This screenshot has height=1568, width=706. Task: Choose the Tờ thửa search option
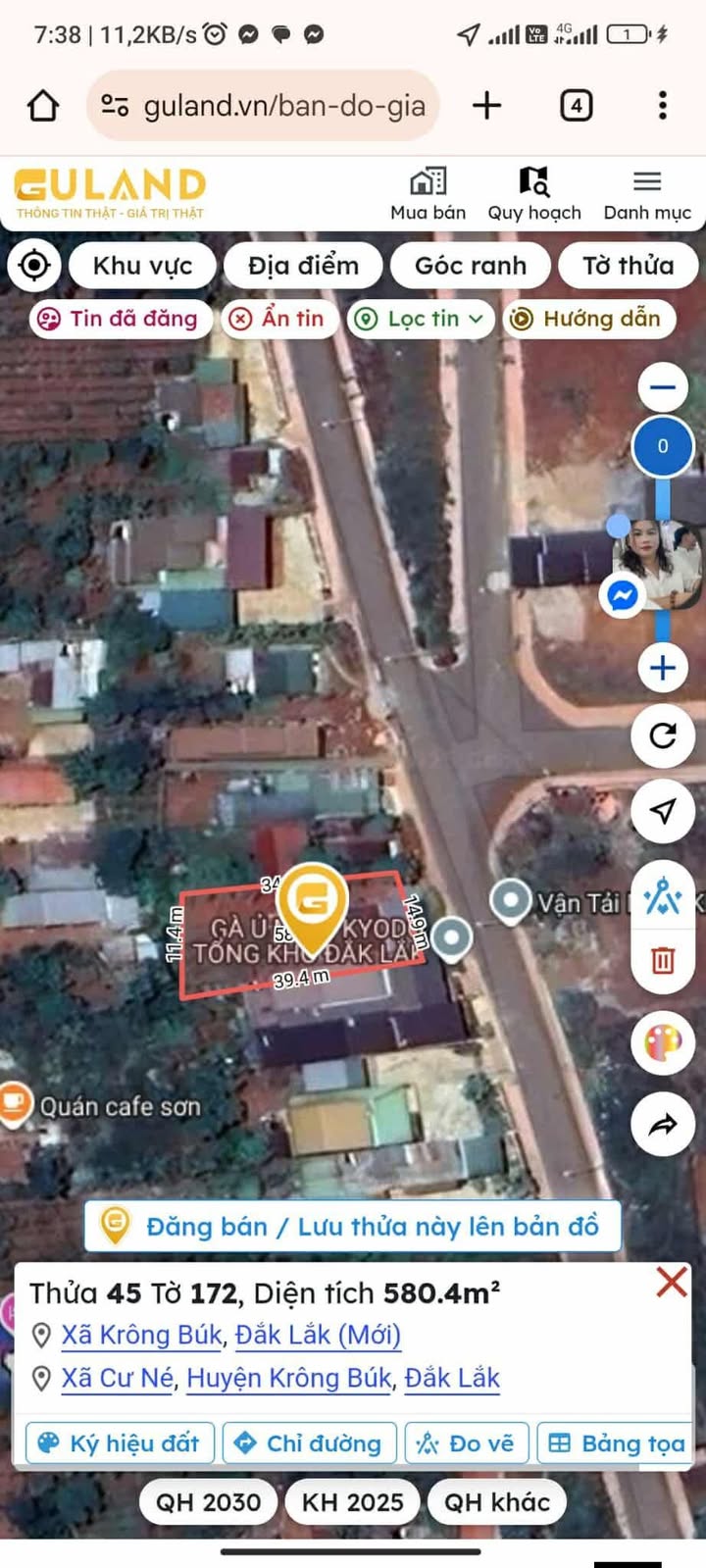pos(628,265)
